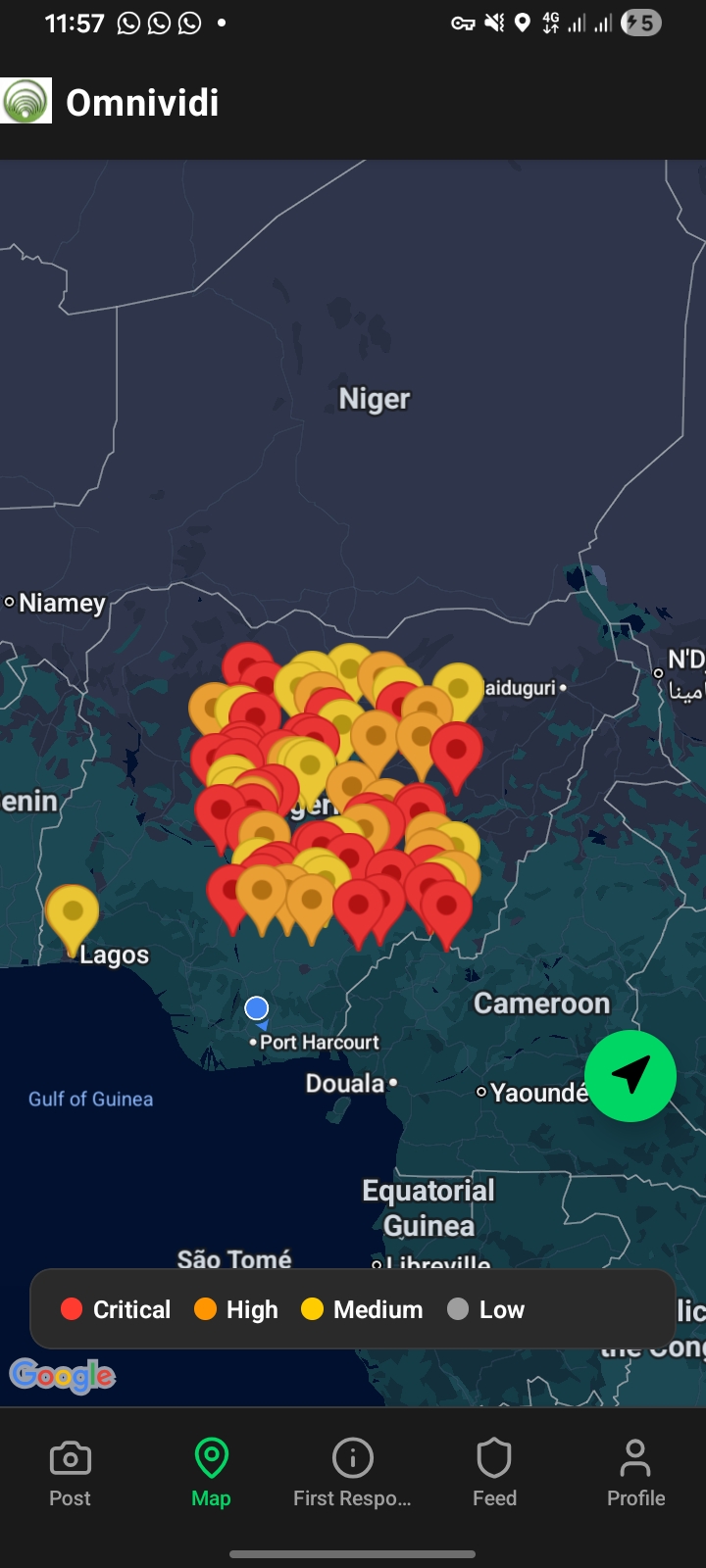706x1568 pixels.
Task: Select the Post camera icon
Action: [x=69, y=1459]
